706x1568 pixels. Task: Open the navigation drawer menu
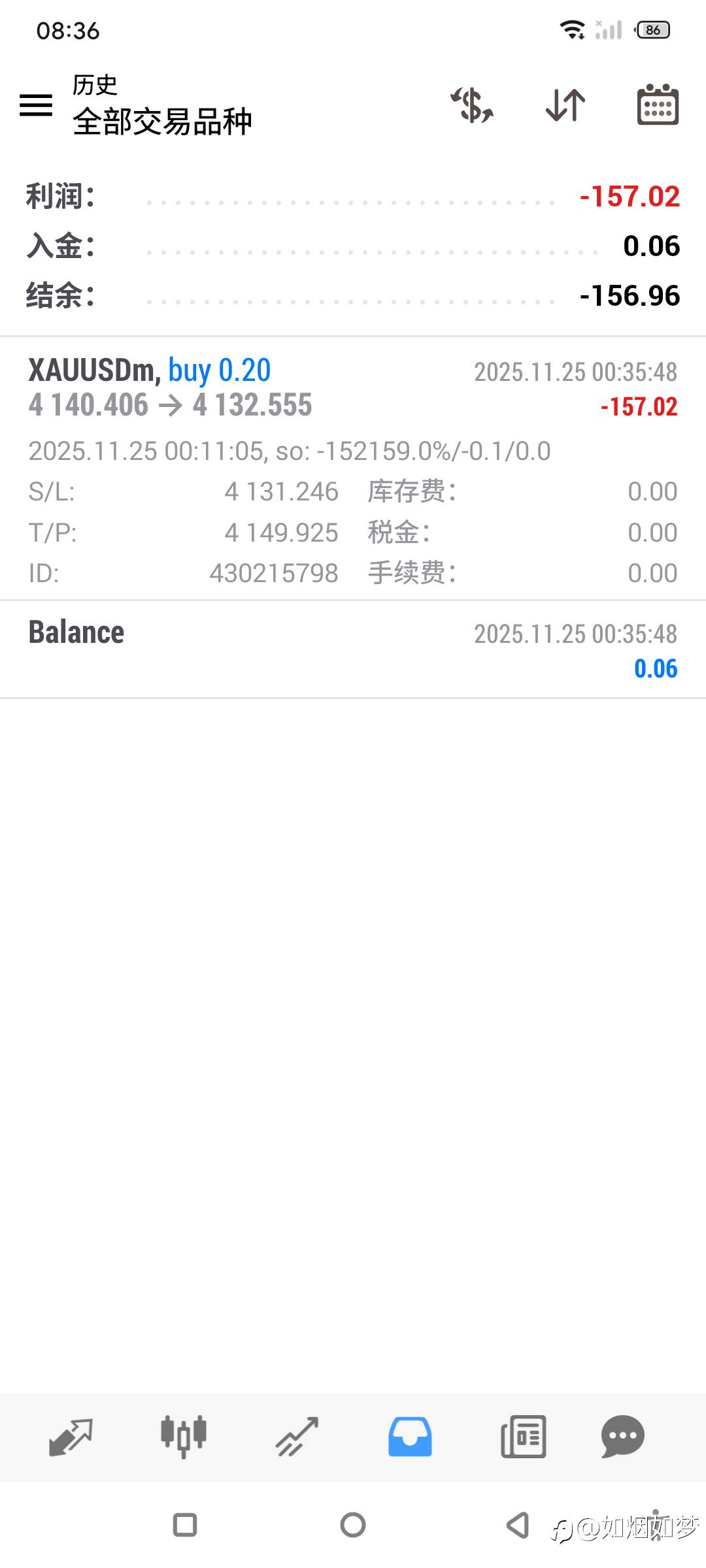[35, 106]
